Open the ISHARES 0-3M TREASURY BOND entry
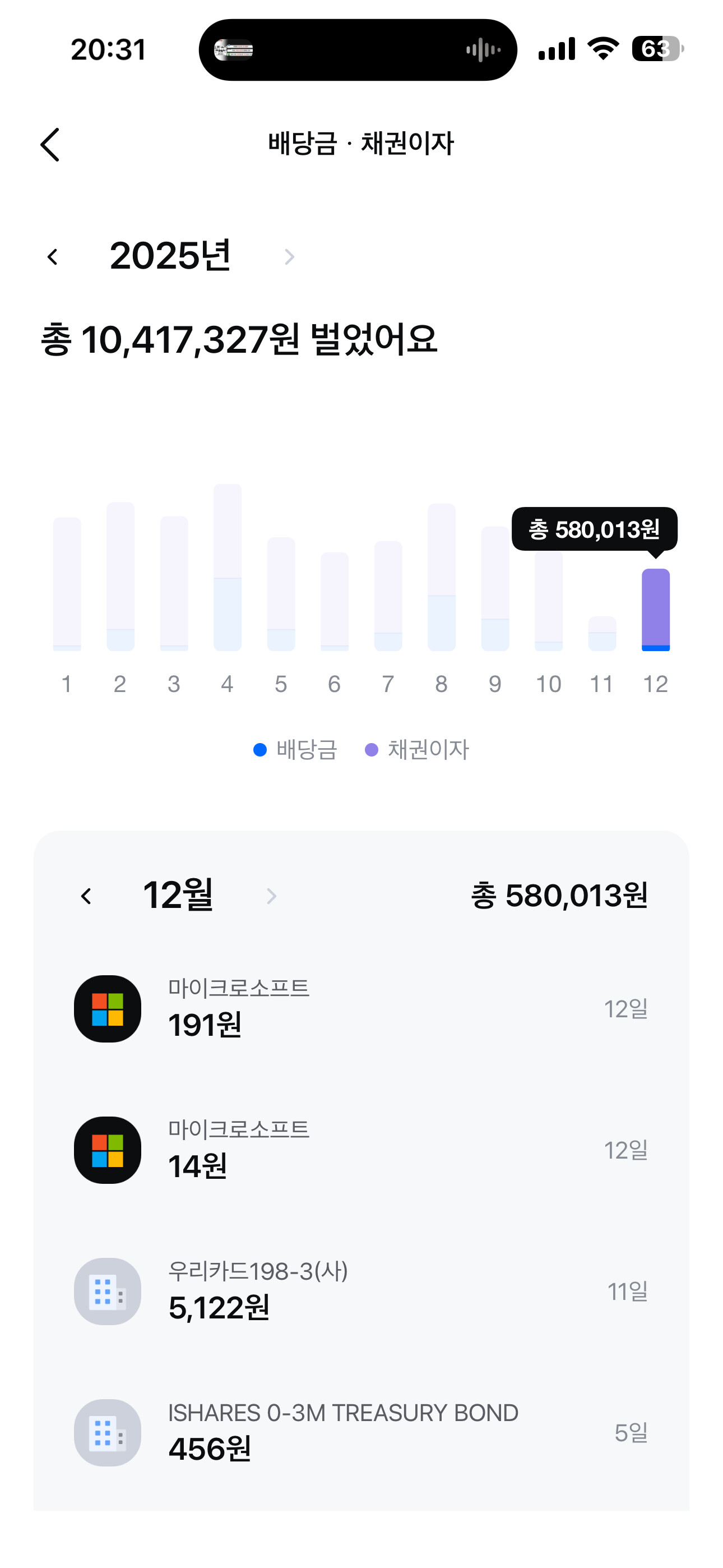 pos(360,1432)
